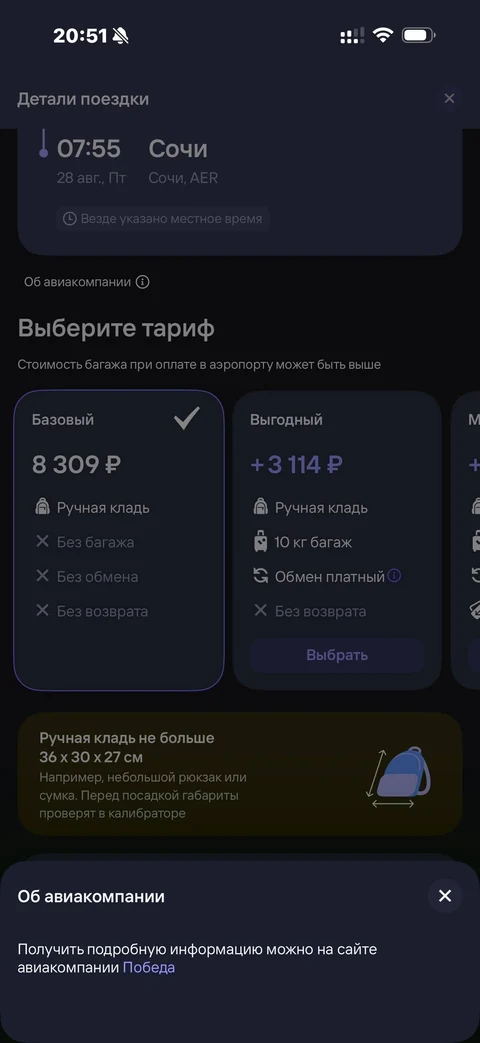
Task: Tap Об авиакомпании info label
Action: pyautogui.click(x=87, y=282)
